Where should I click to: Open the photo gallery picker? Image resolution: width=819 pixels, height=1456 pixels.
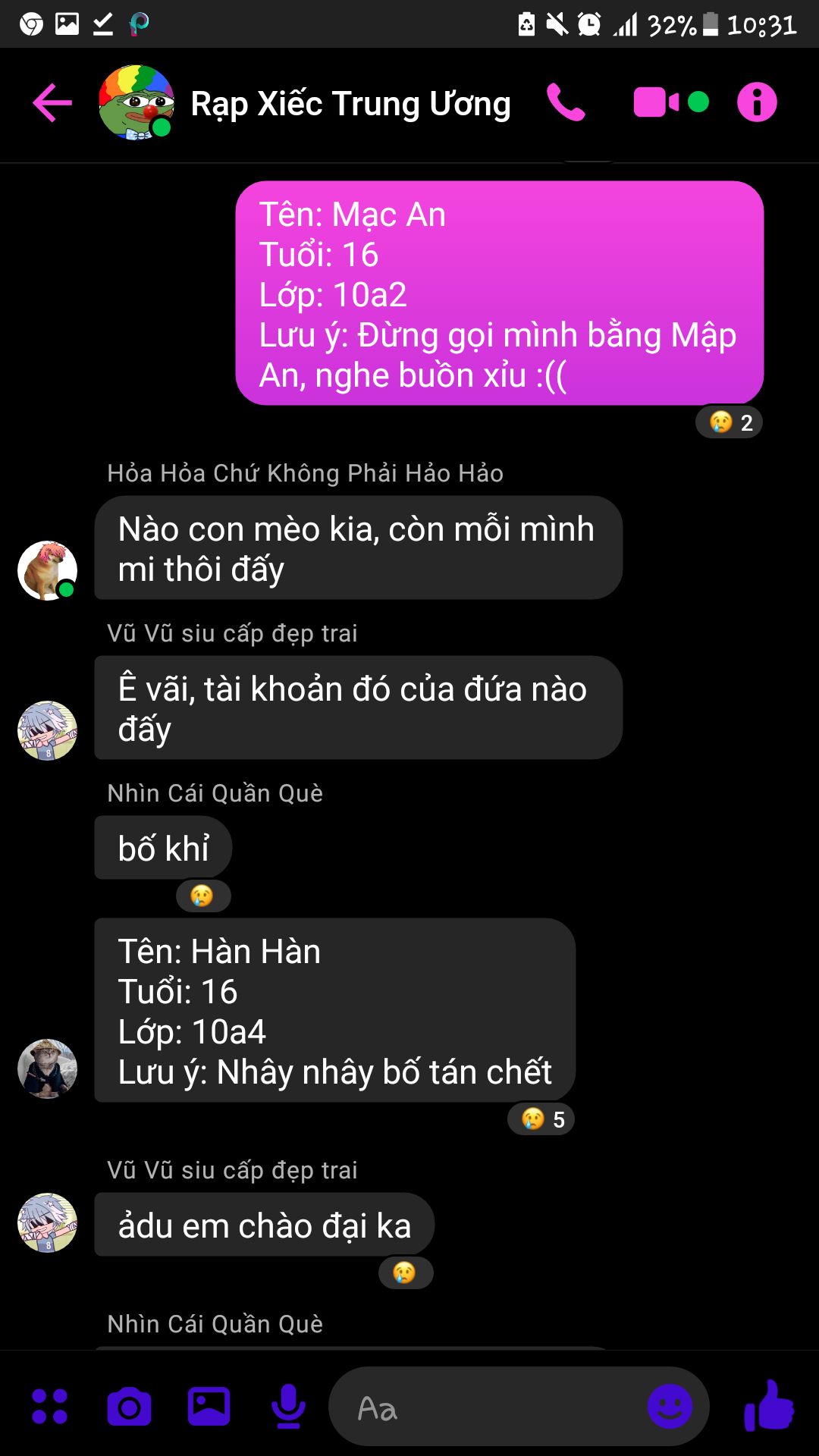[209, 1407]
